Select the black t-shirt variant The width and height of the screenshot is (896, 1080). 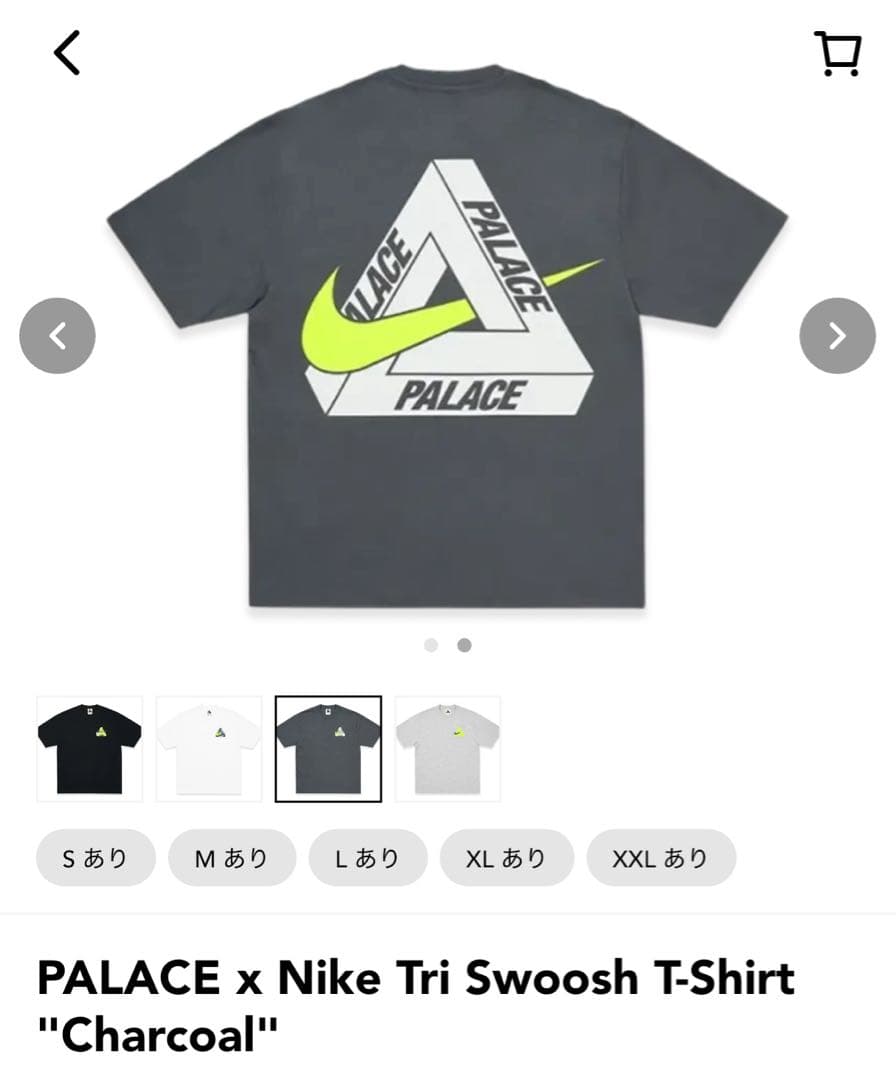90,747
